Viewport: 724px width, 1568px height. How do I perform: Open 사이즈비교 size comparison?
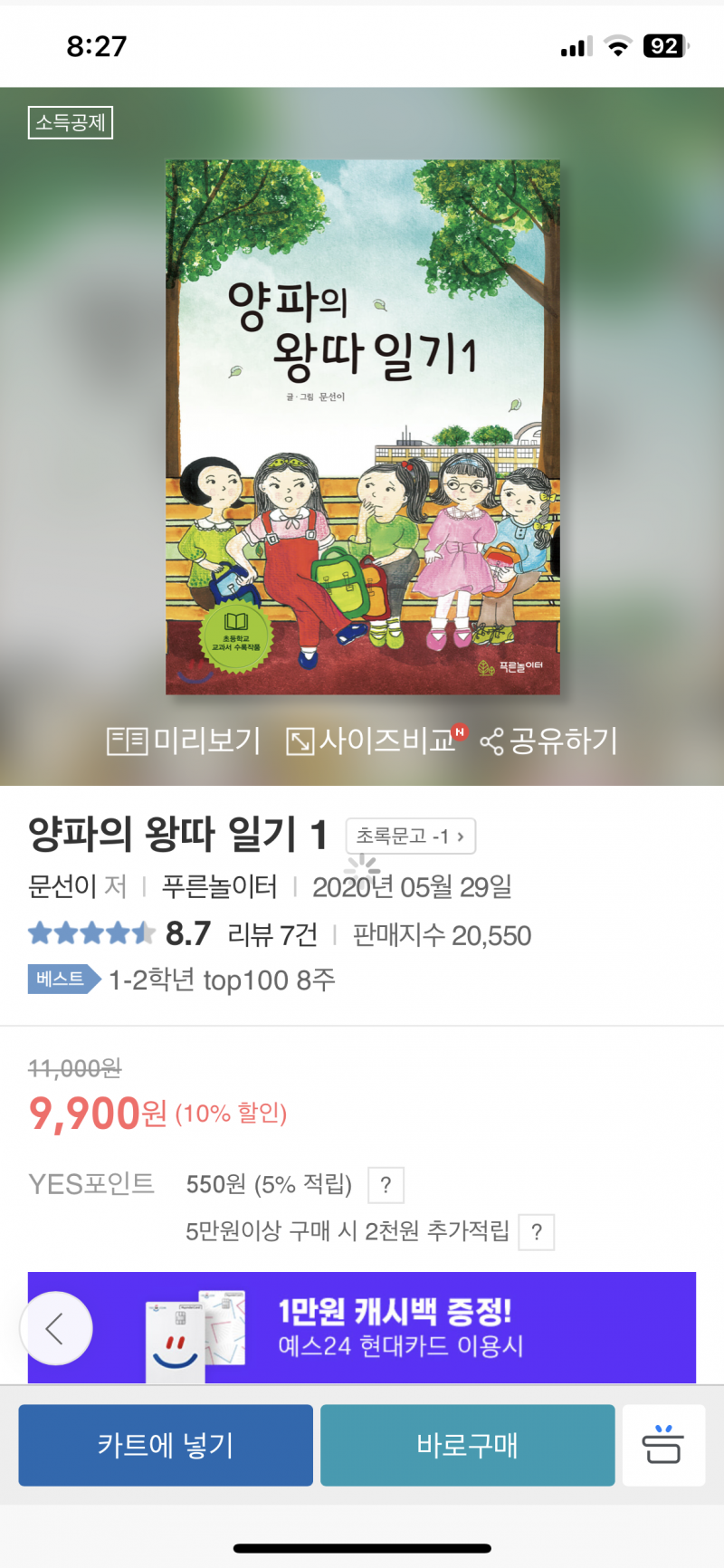coord(373,741)
